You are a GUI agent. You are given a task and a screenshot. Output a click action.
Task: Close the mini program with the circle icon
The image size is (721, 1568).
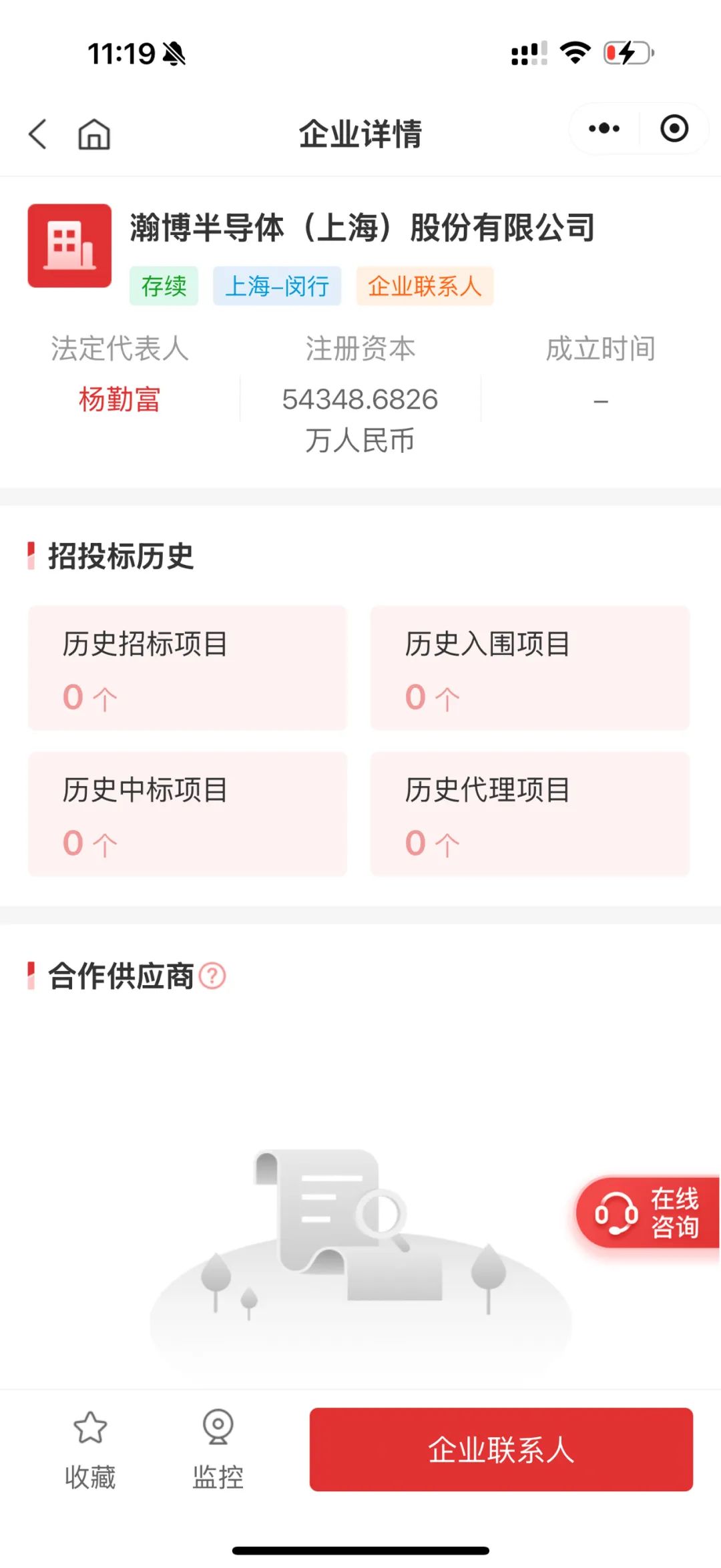[x=674, y=128]
